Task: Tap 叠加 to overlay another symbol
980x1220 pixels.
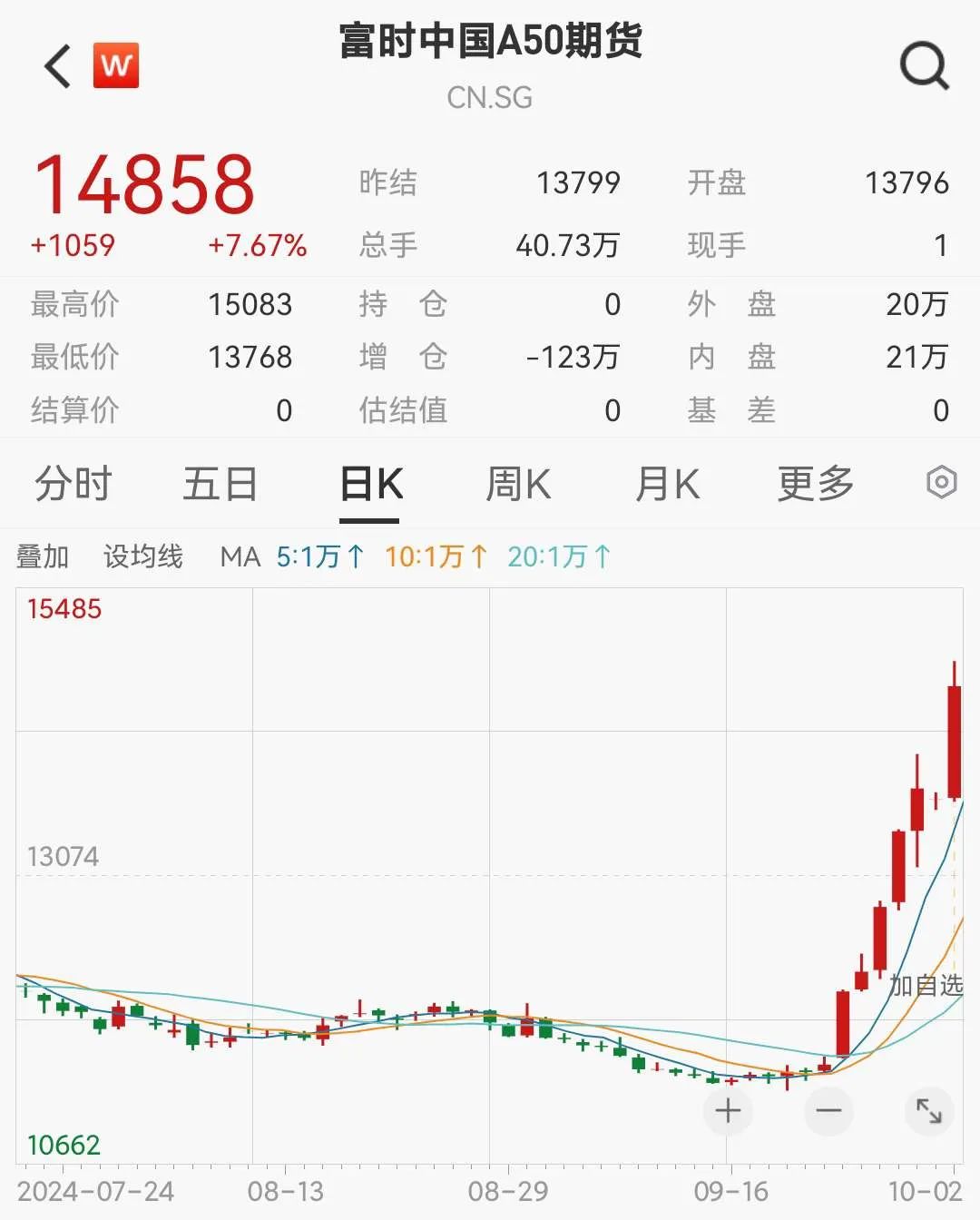Action: [x=43, y=556]
